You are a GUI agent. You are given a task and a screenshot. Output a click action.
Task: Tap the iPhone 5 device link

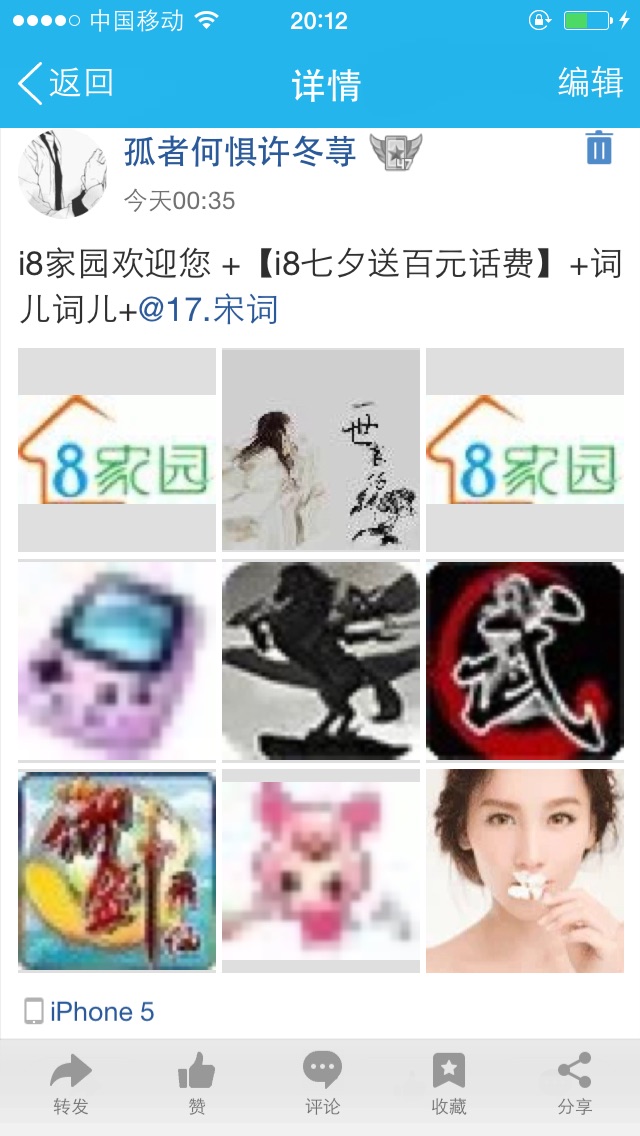(100, 1012)
